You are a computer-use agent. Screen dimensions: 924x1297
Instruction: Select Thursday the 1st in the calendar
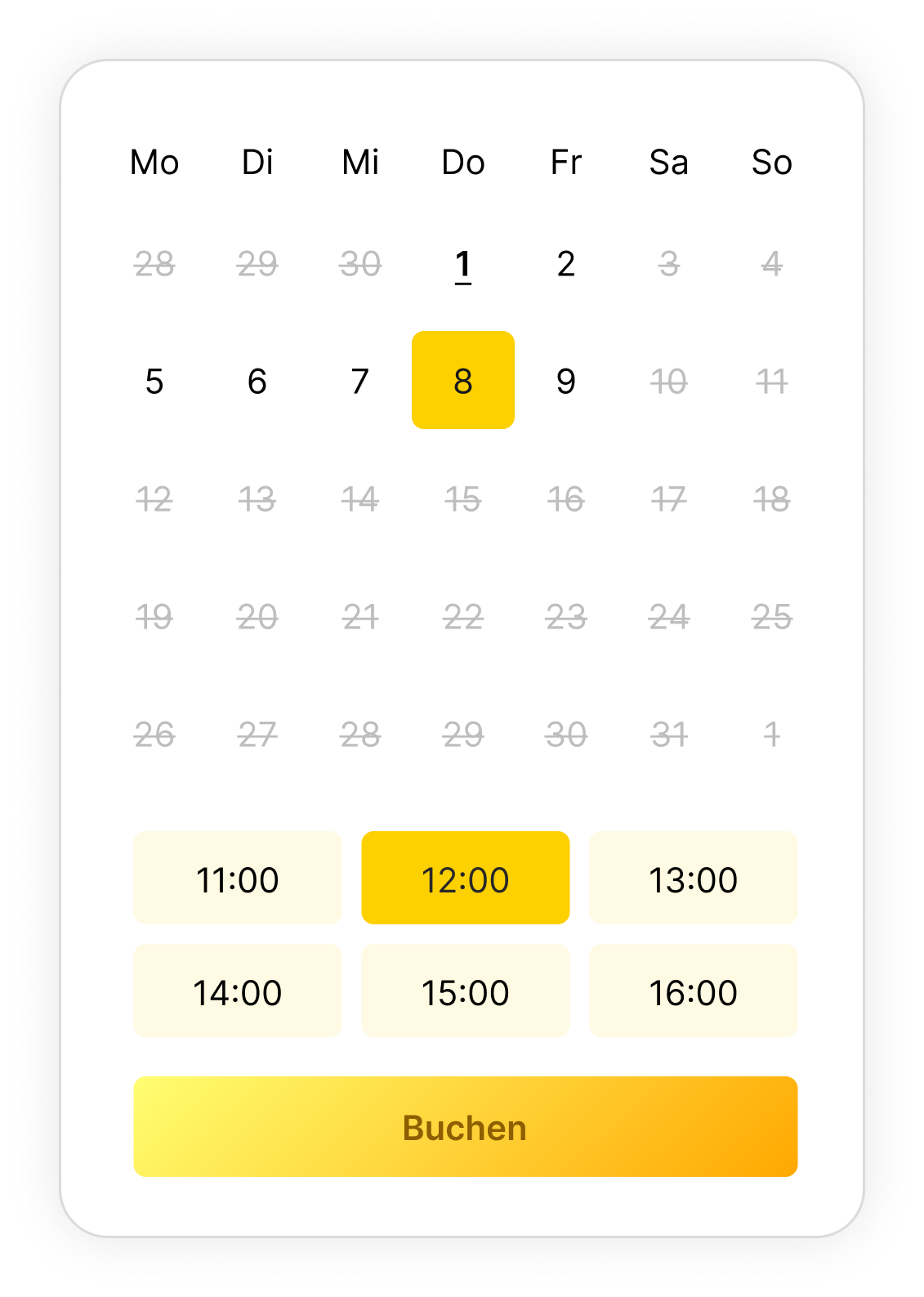pos(463,264)
